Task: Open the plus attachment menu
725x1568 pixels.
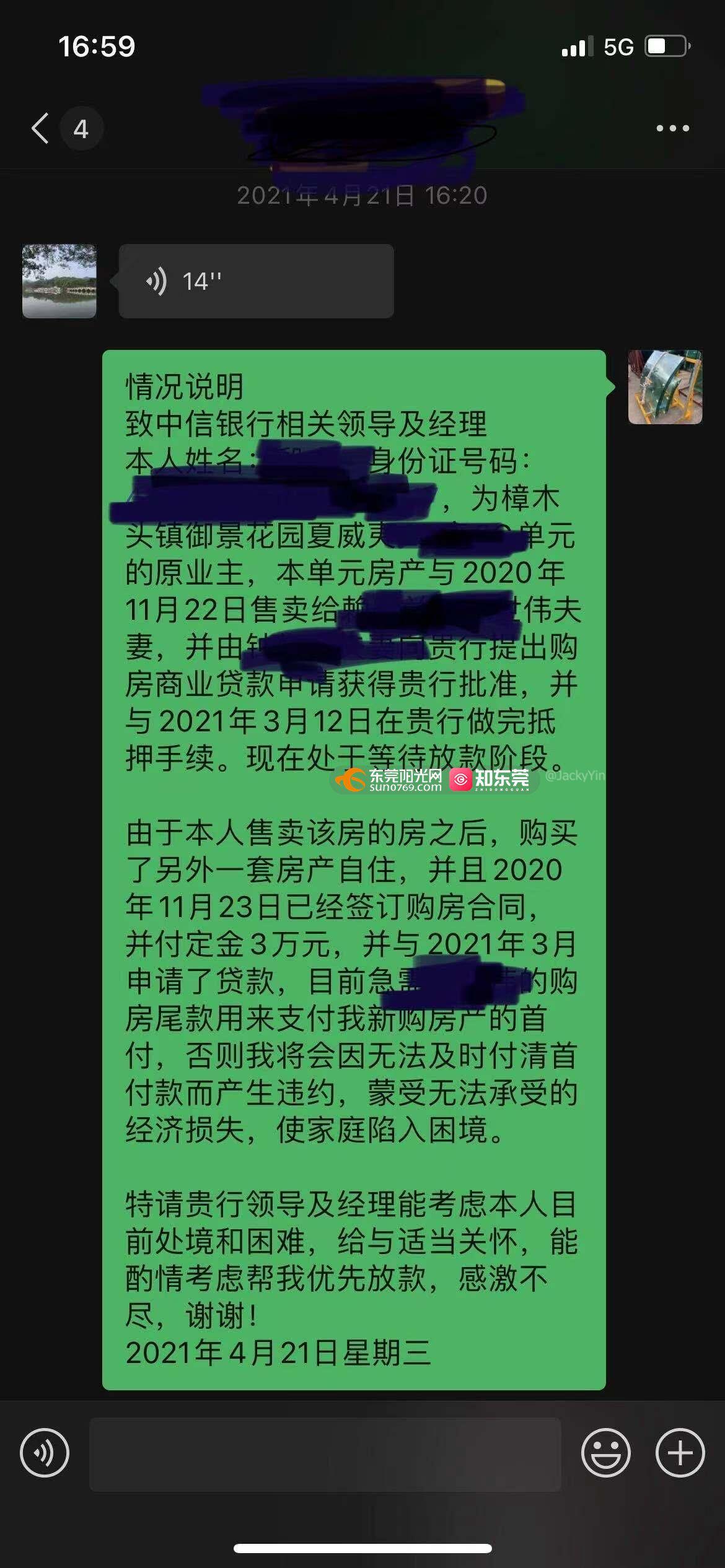Action: tap(680, 1453)
